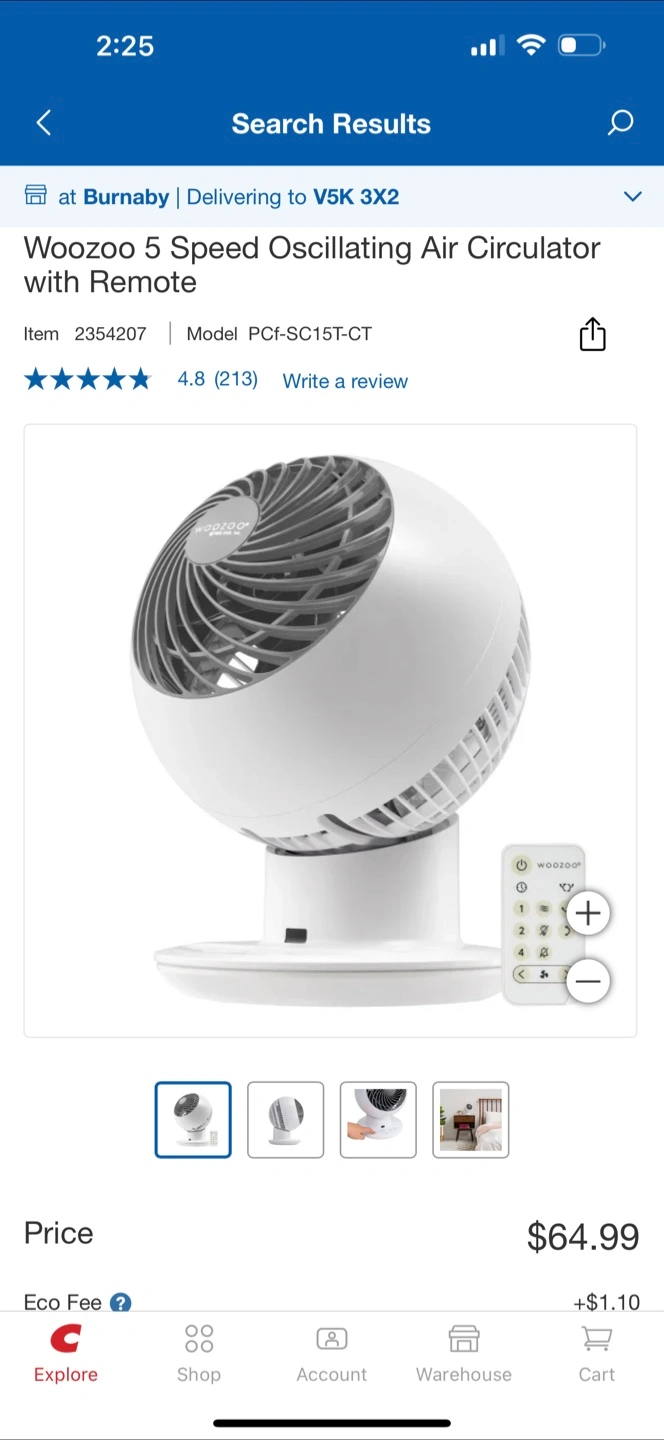Open the search magnifier icon

(x=620, y=123)
